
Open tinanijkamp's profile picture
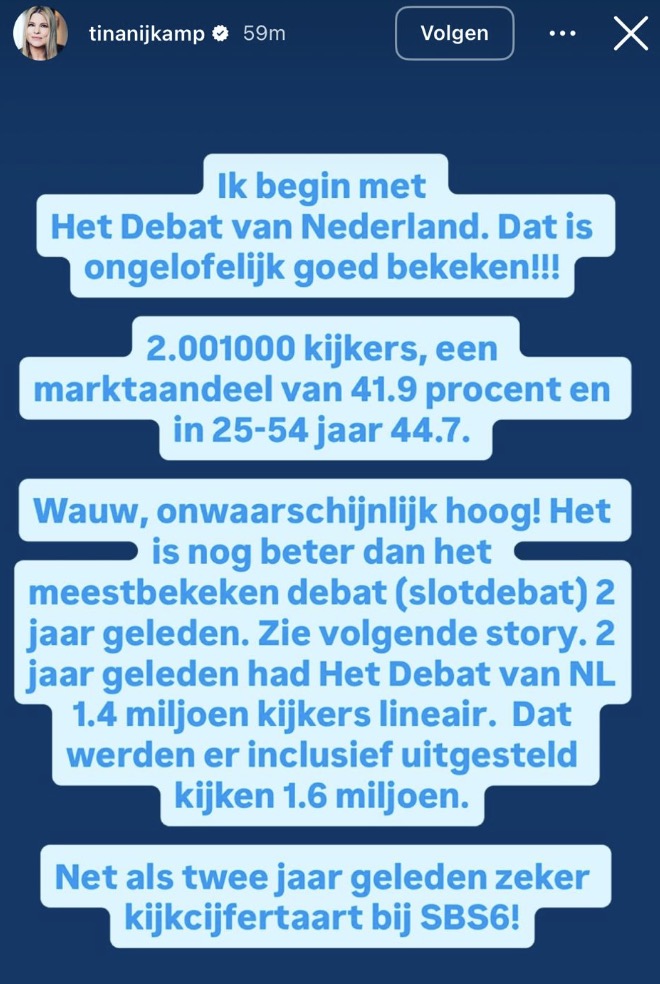(x=40, y=34)
